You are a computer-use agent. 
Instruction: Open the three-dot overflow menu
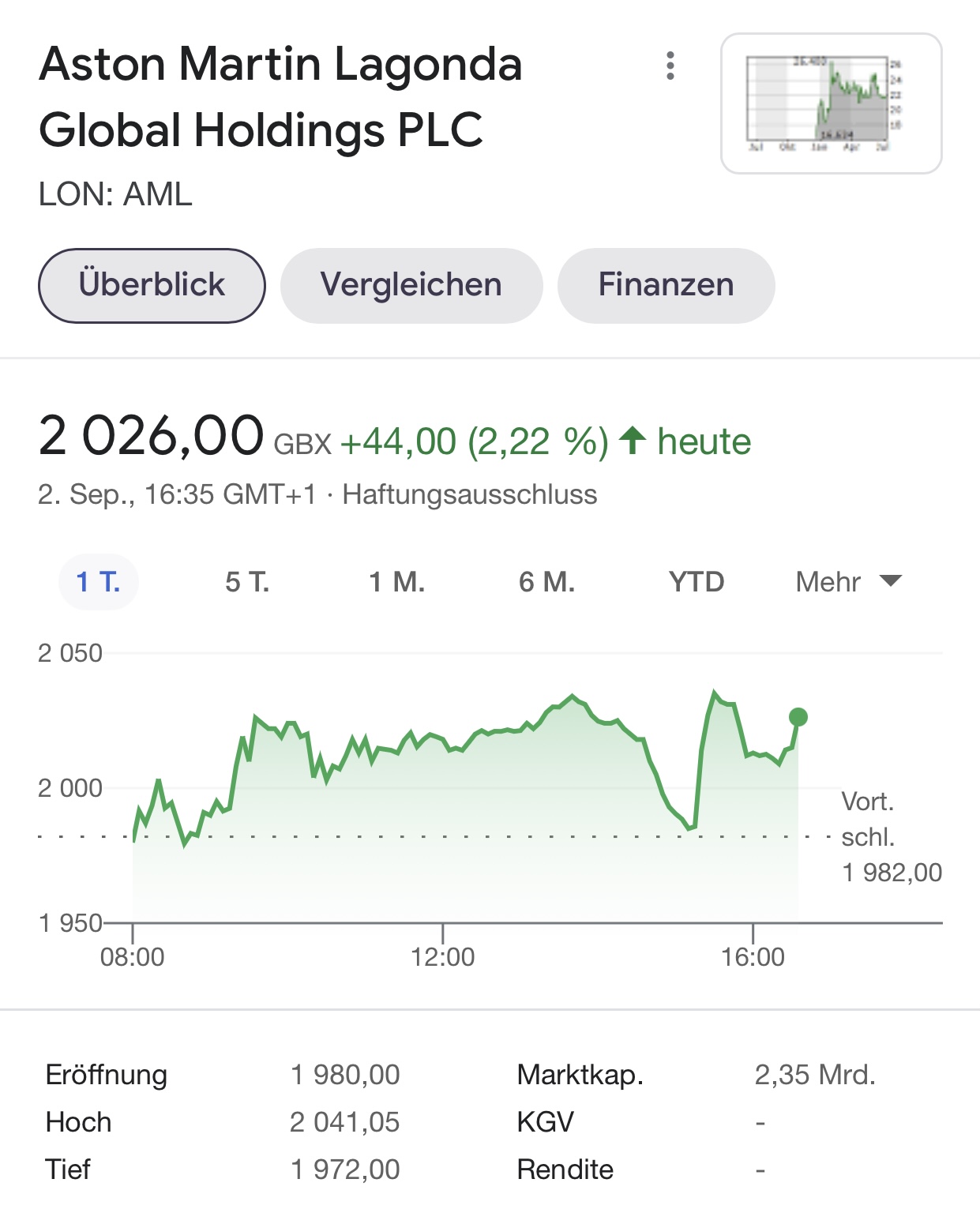click(x=670, y=66)
